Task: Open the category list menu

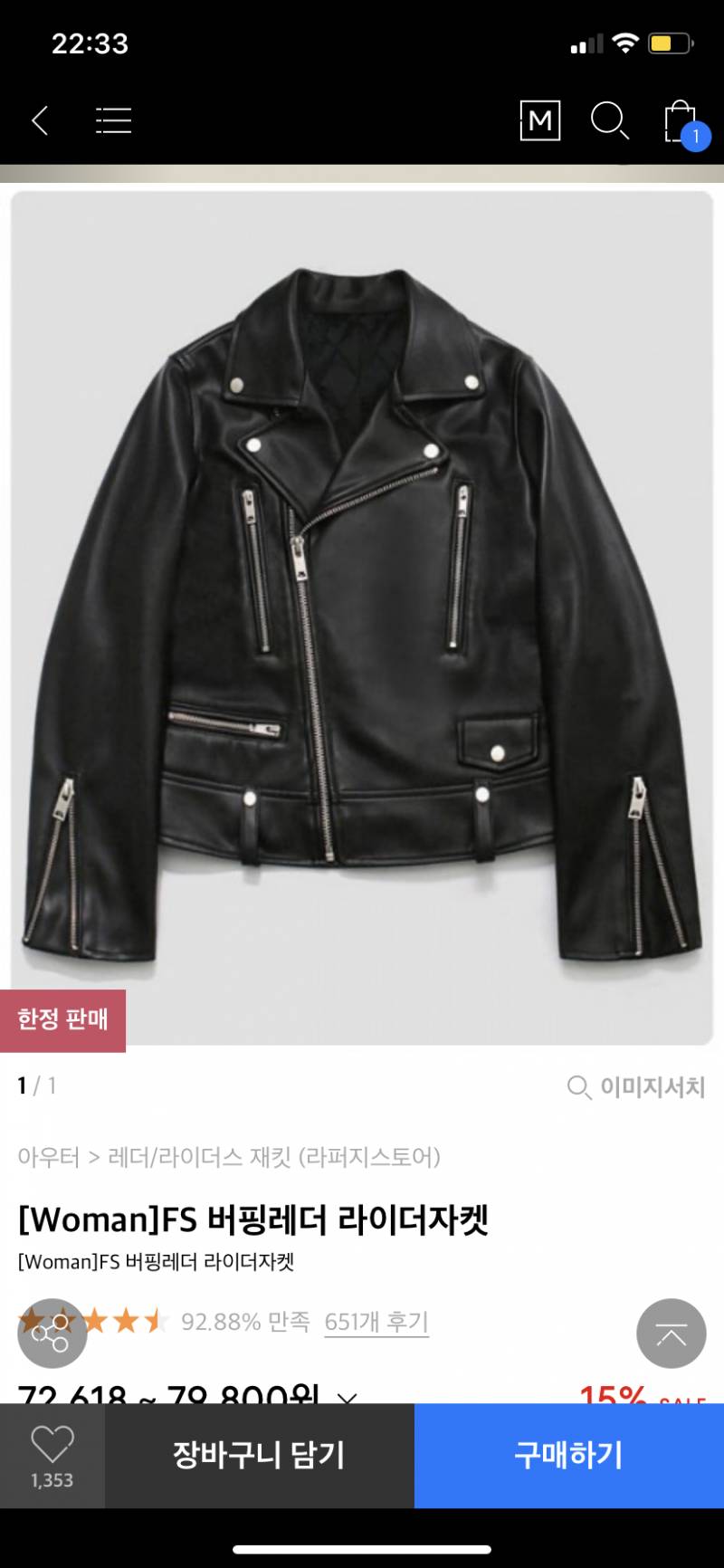Action: [114, 120]
